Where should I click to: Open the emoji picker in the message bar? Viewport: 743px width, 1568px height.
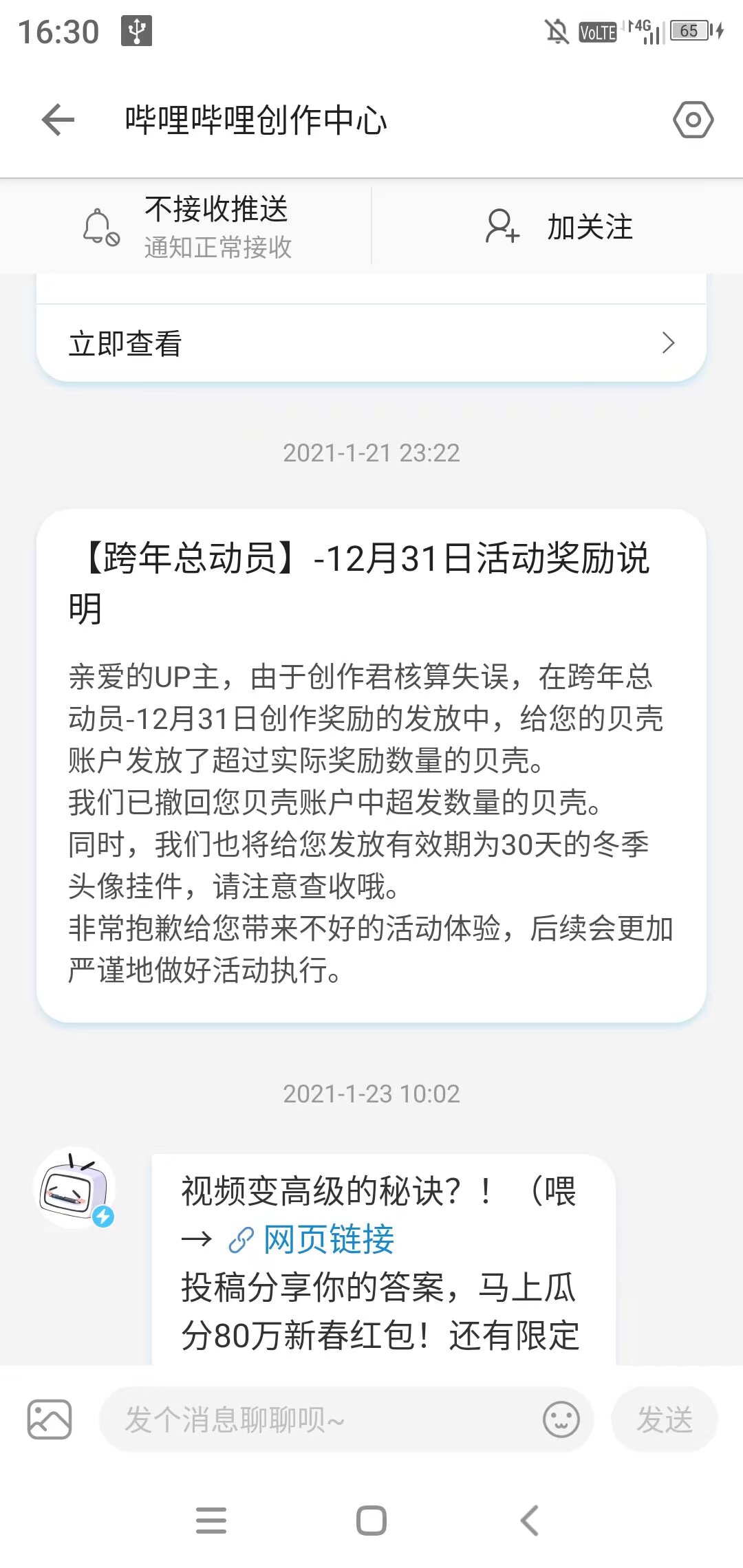[x=563, y=1418]
